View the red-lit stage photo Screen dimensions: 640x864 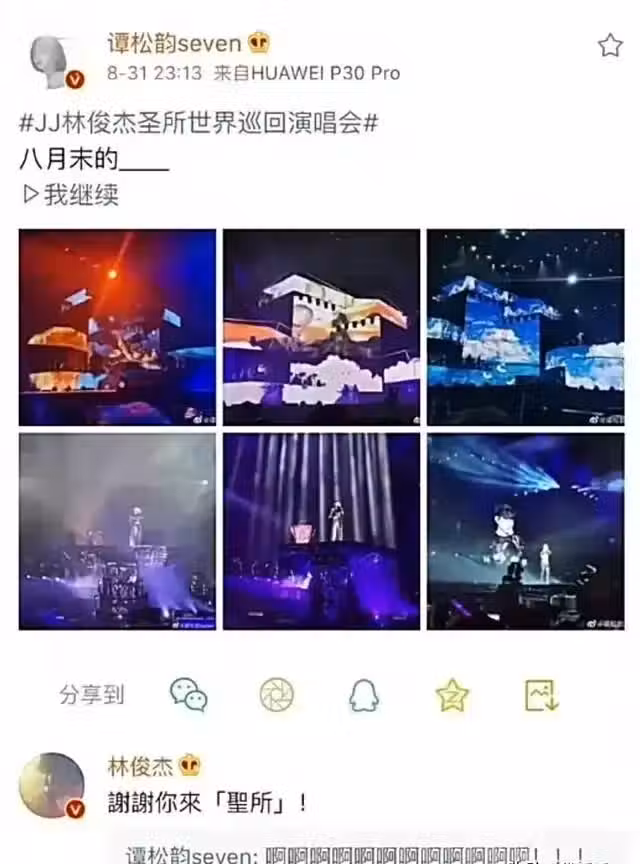pyautogui.click(x=117, y=327)
